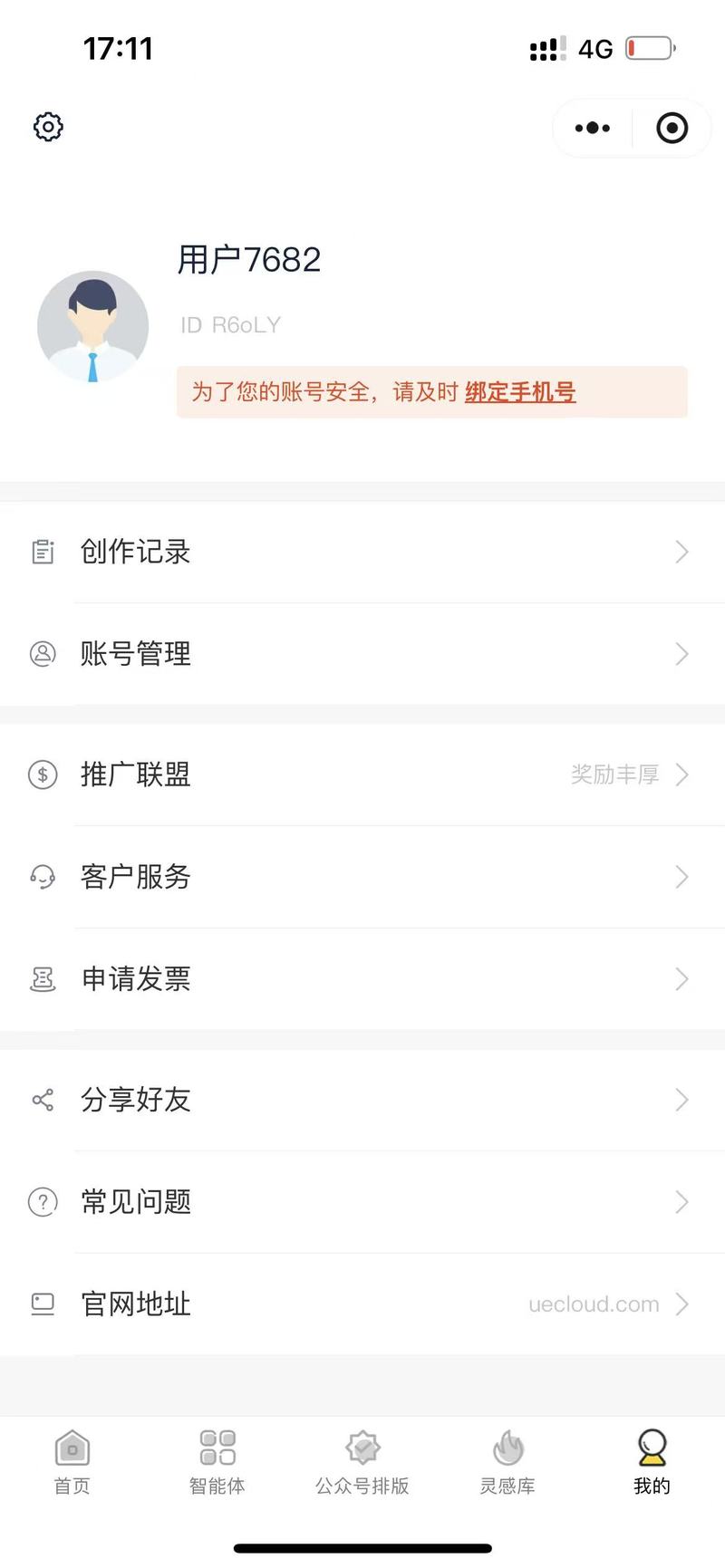Open the settings gear icon
The height and width of the screenshot is (1568, 725).
pos(48,127)
